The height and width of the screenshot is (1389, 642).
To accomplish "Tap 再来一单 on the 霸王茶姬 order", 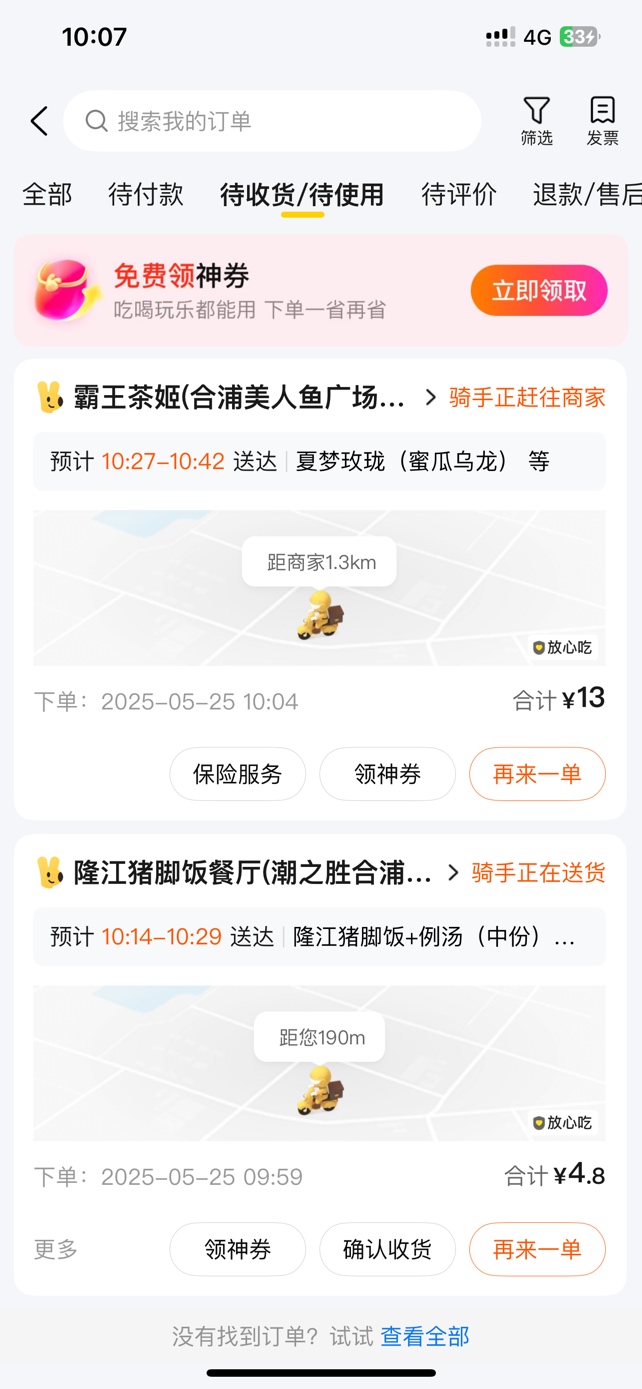I will coord(537,774).
